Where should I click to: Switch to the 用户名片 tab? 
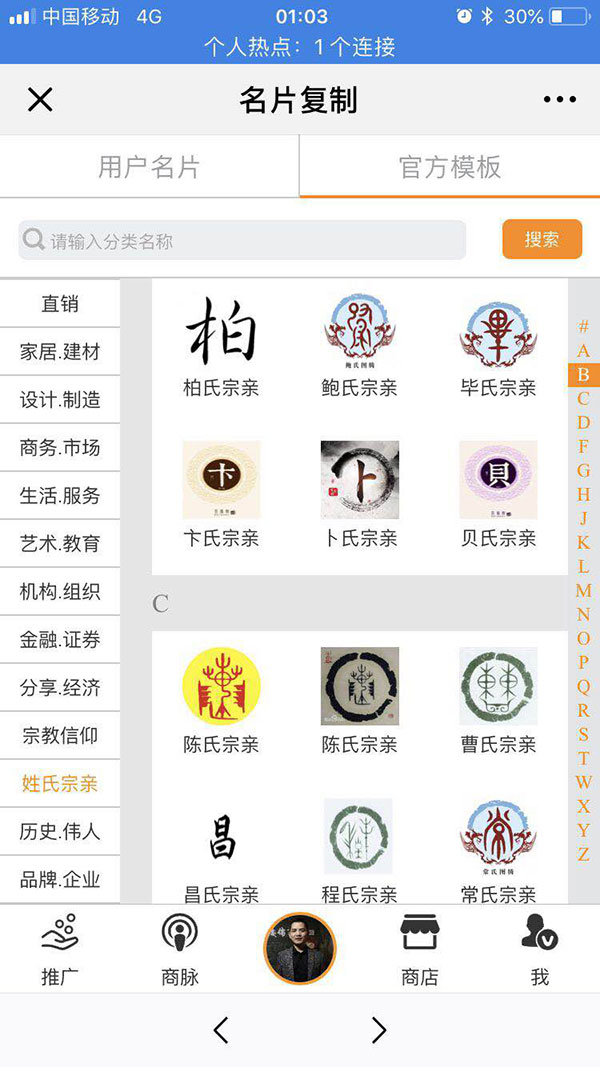click(149, 167)
